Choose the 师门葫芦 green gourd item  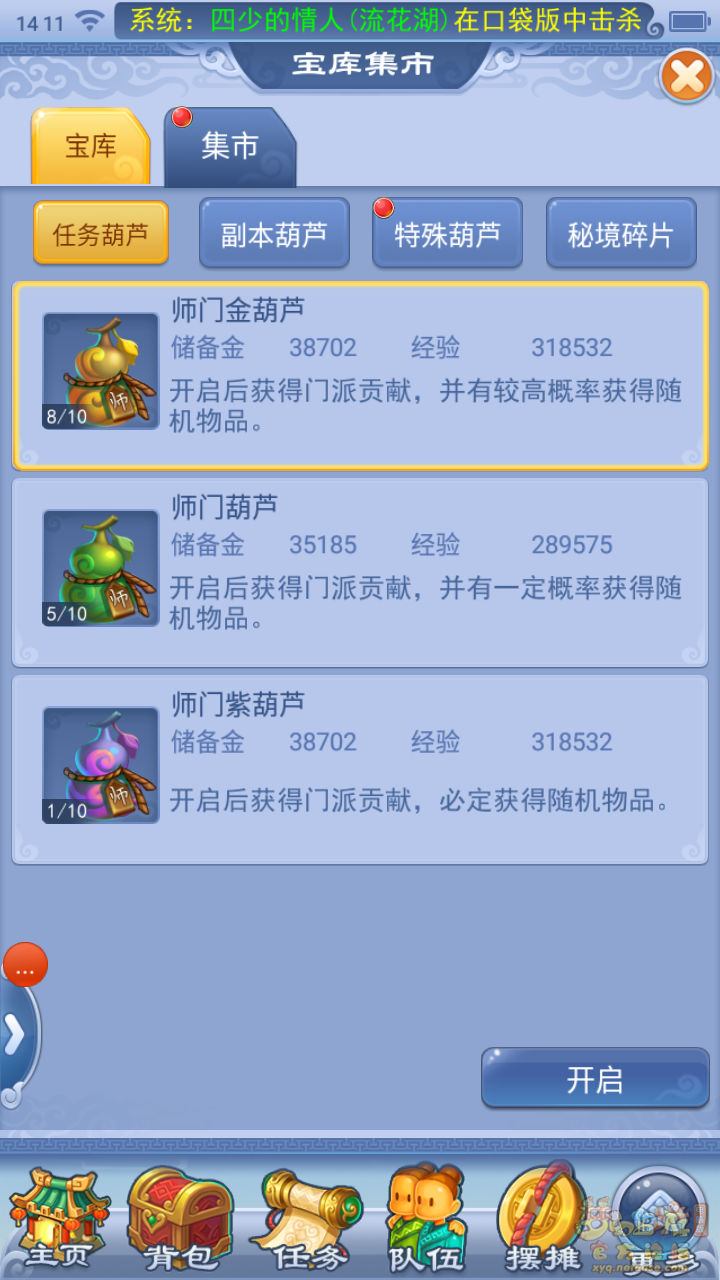(360, 572)
